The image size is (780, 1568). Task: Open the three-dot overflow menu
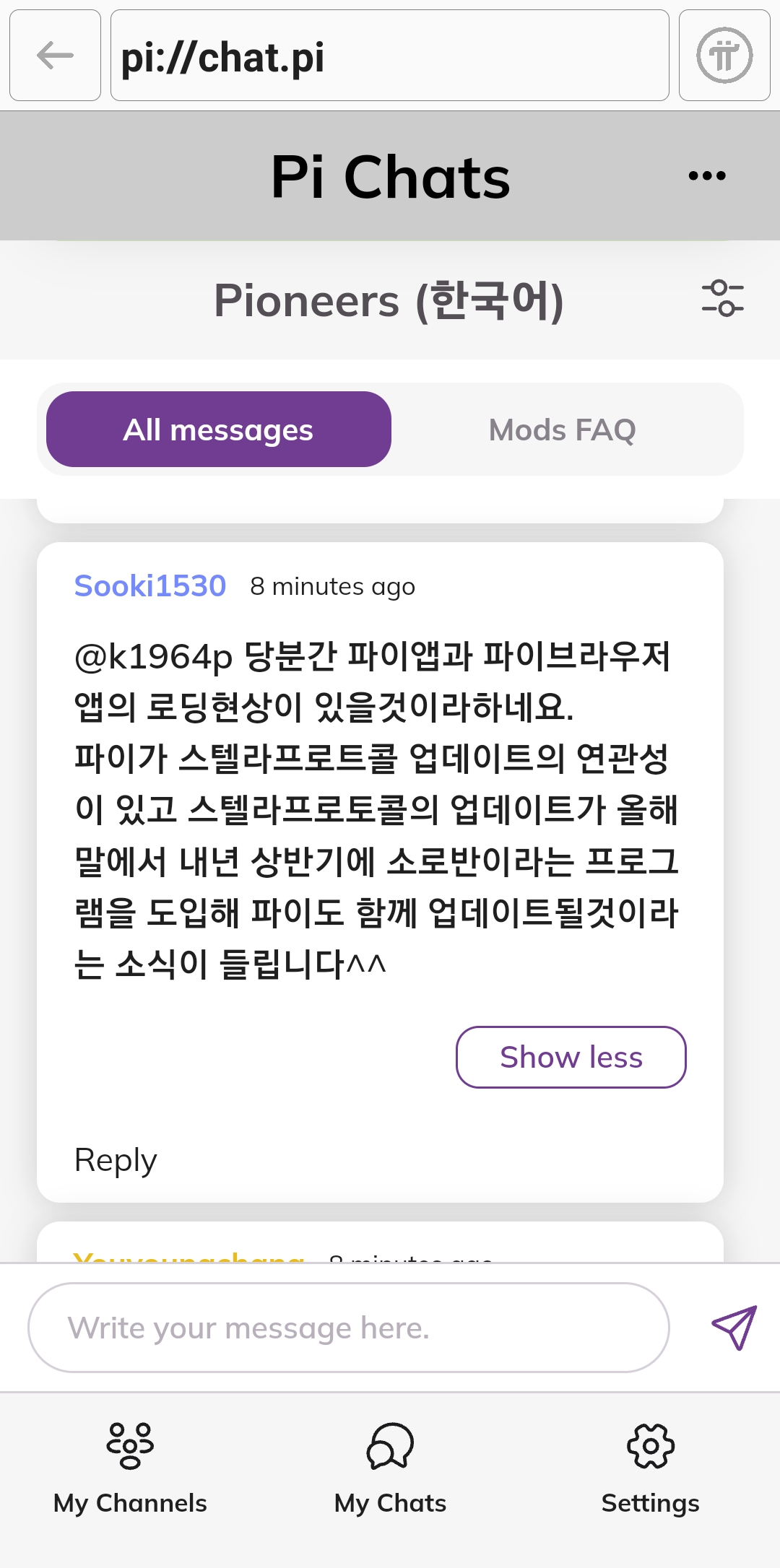707,175
